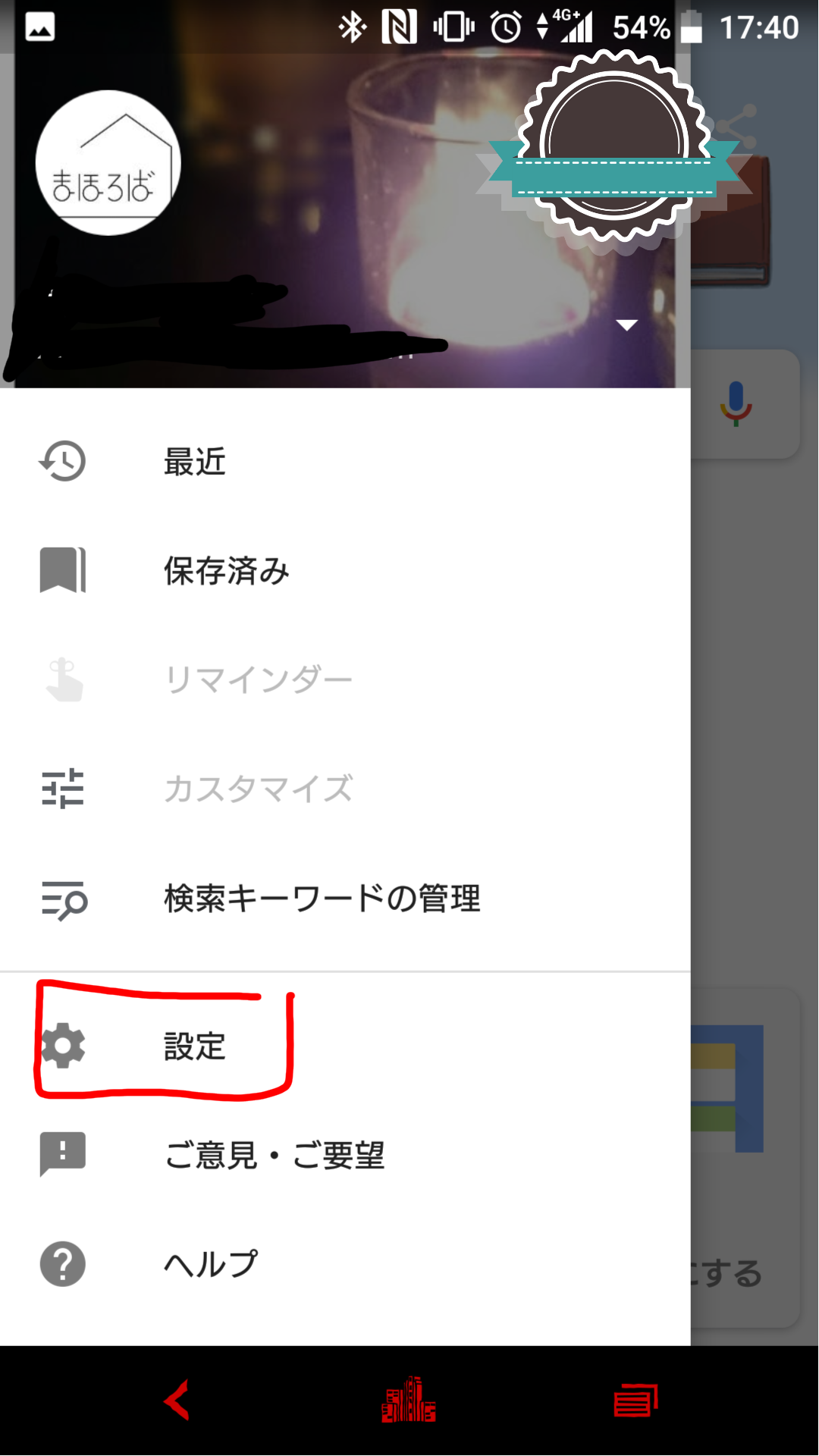Open ご意見・ご要望 feedback
The height and width of the screenshot is (1456, 819).
pos(345,1155)
